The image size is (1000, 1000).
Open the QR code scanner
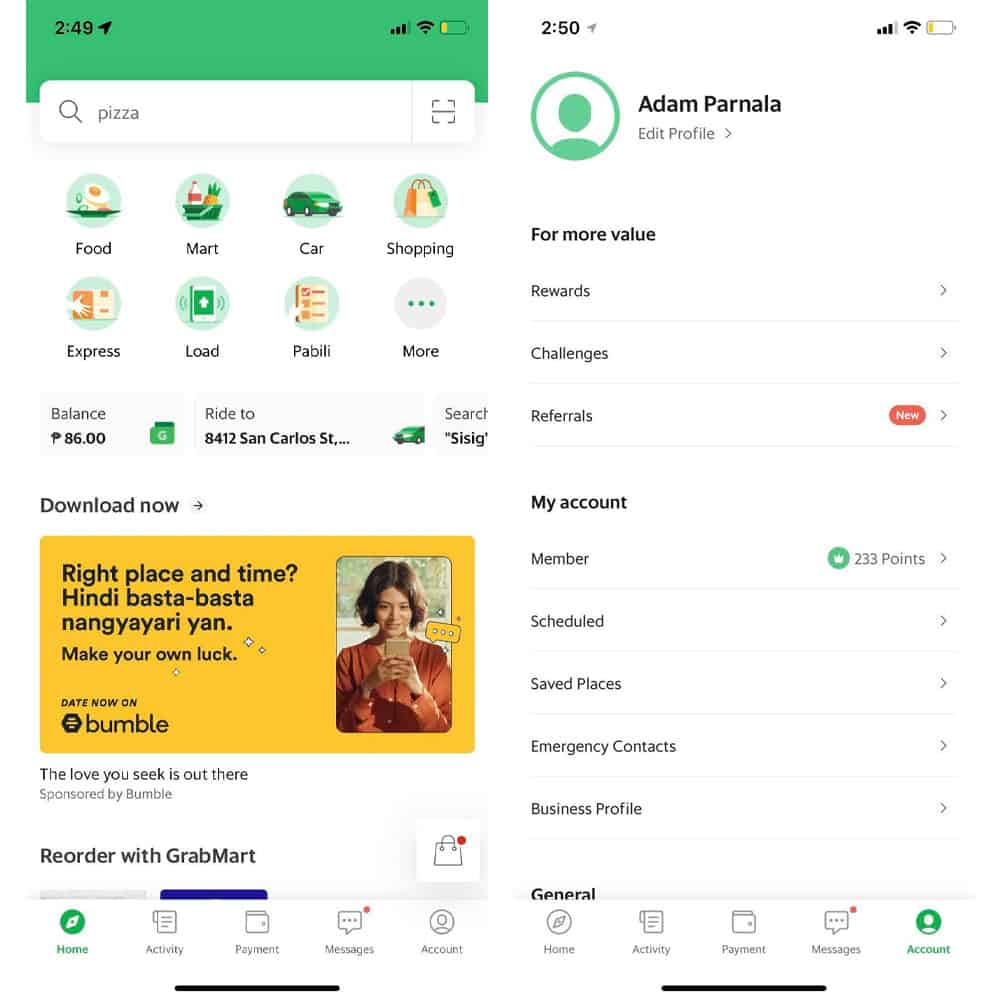click(x=443, y=112)
